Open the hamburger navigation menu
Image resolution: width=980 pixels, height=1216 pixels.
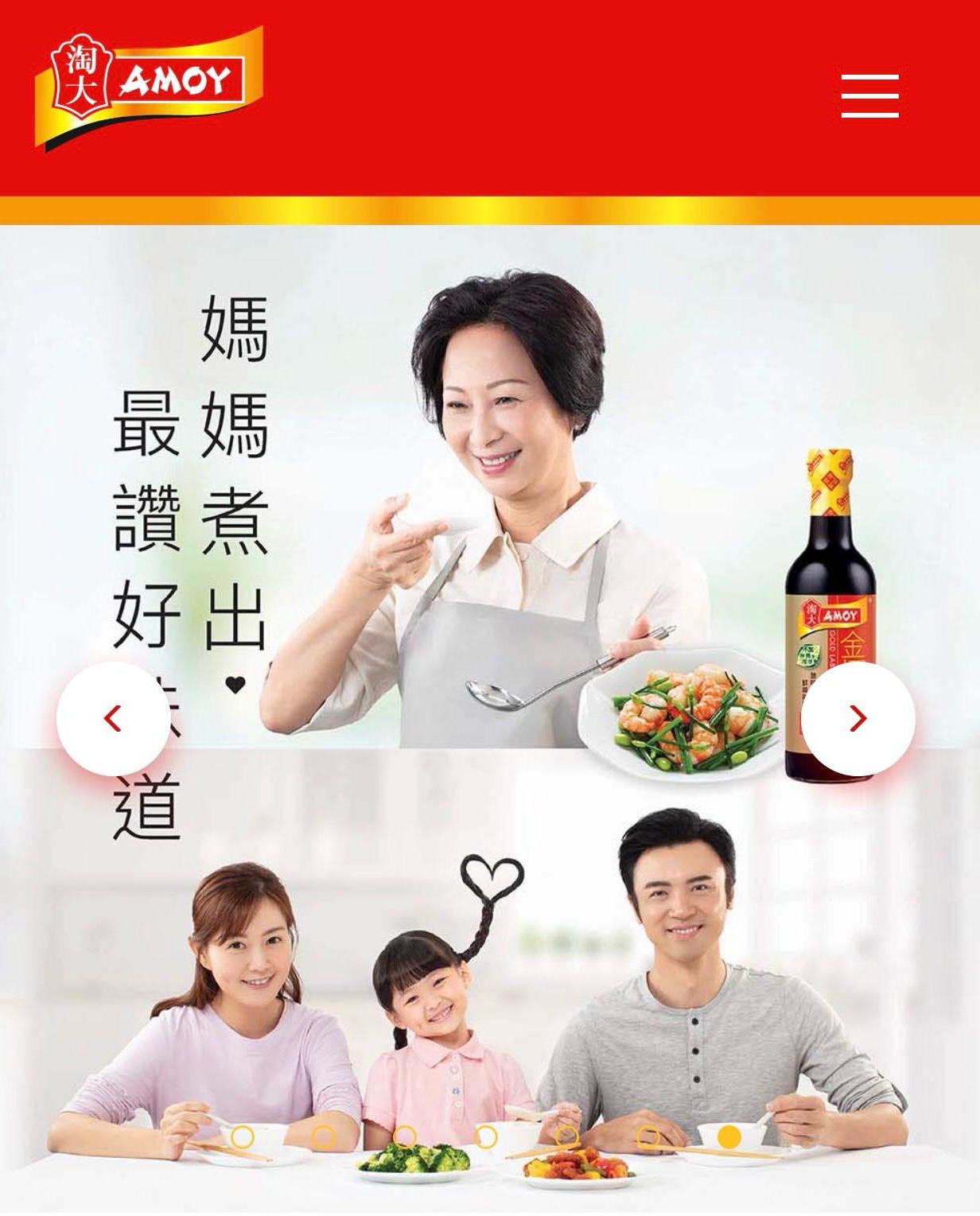tap(869, 96)
